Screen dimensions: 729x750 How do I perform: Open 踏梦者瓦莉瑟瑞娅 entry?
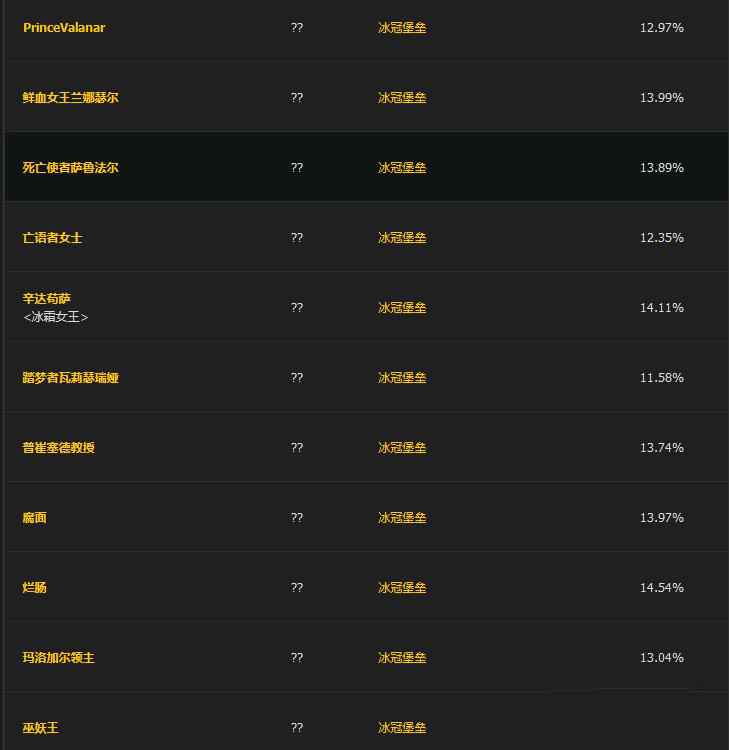(70, 378)
